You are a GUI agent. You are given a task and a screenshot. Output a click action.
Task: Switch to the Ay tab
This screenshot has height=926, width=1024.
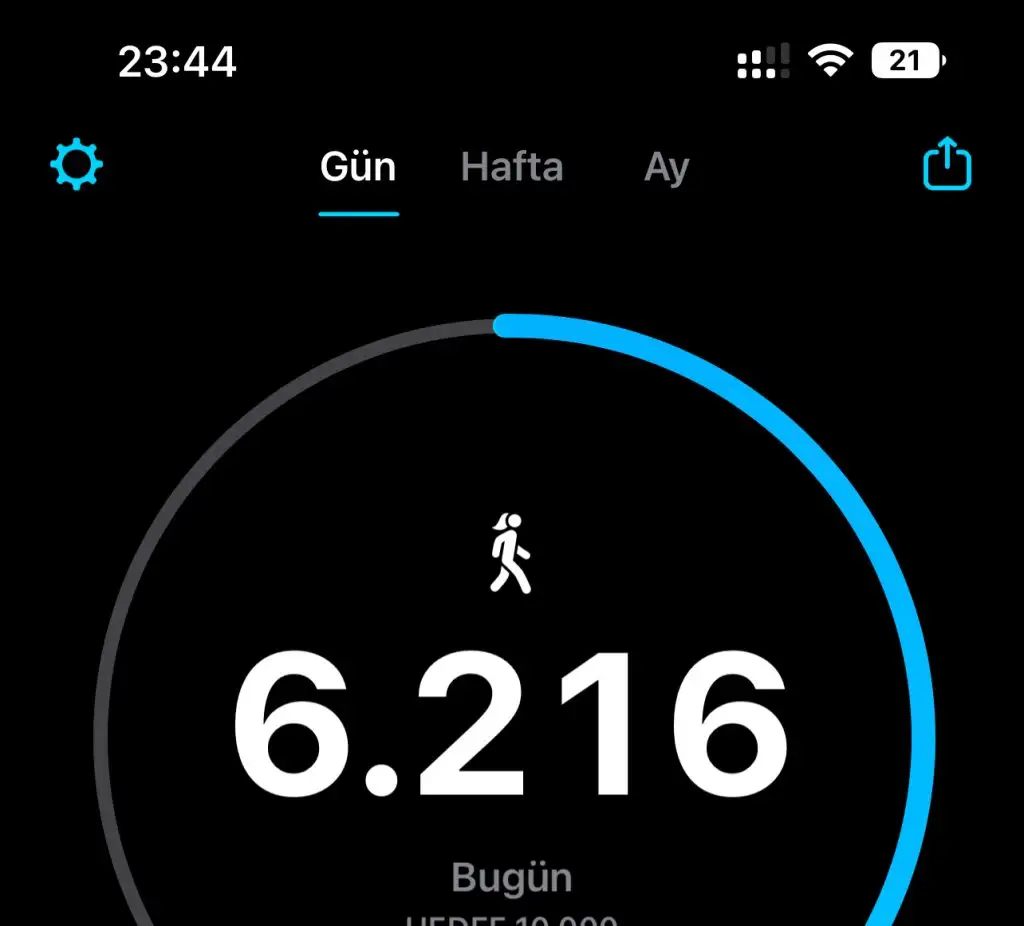[x=667, y=168]
